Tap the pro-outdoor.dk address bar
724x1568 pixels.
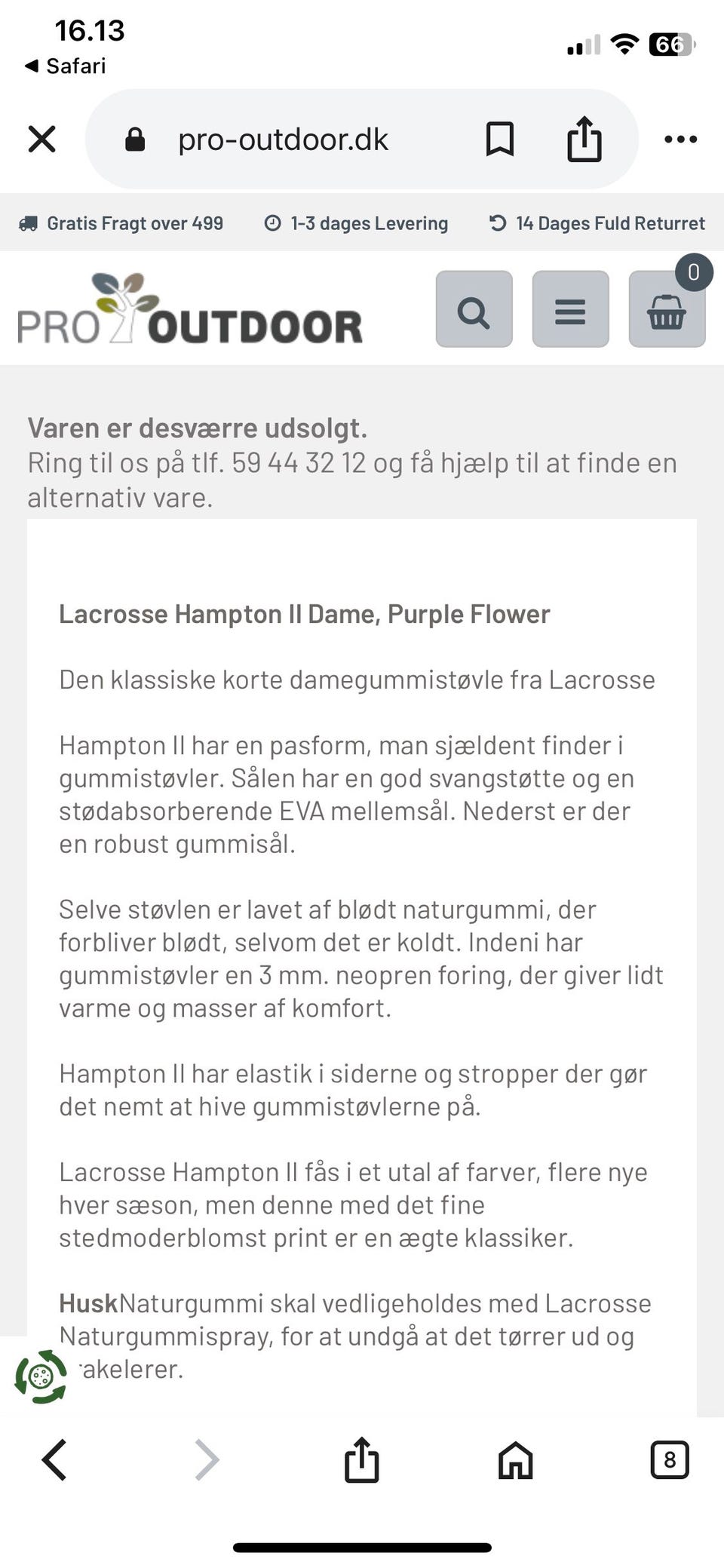(283, 140)
